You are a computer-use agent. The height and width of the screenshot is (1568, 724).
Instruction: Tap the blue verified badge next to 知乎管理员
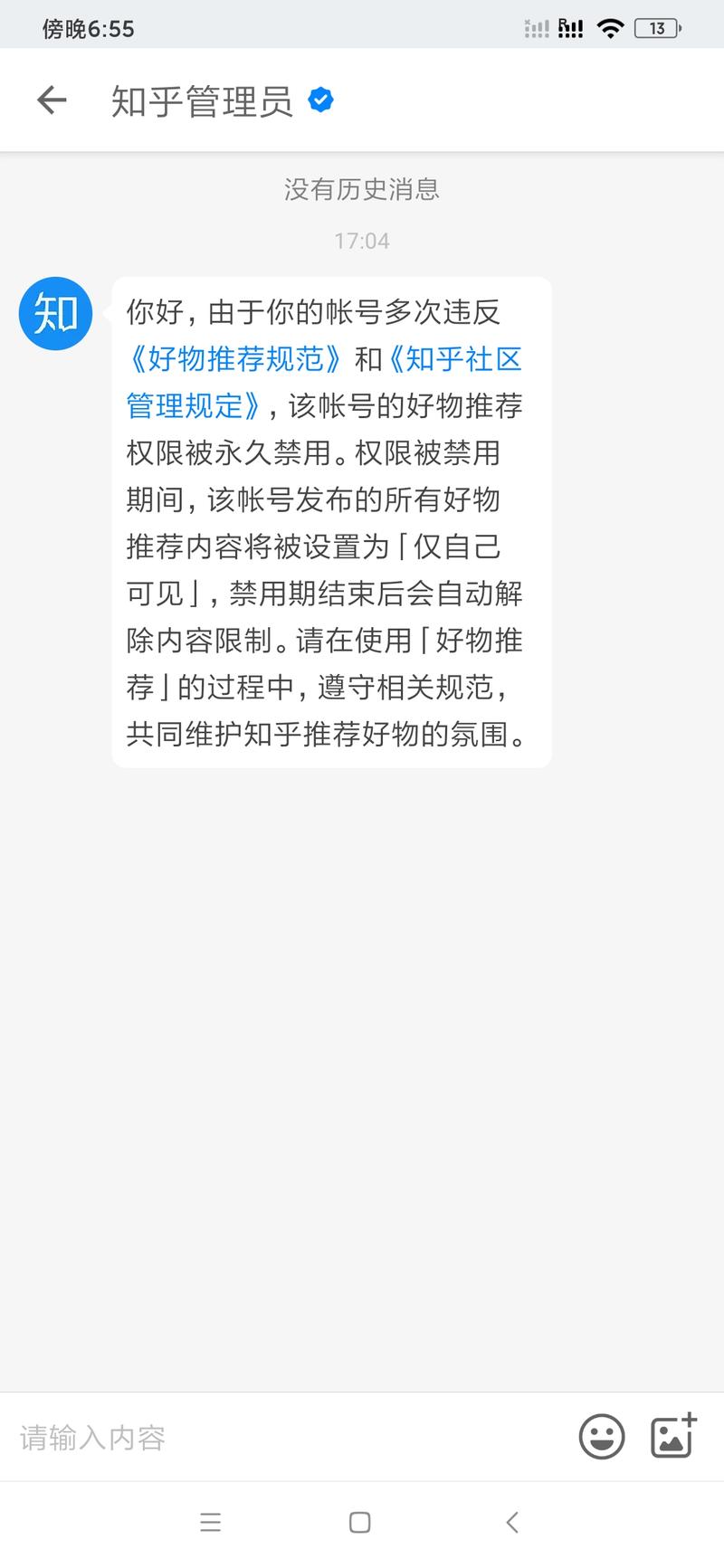point(319,100)
